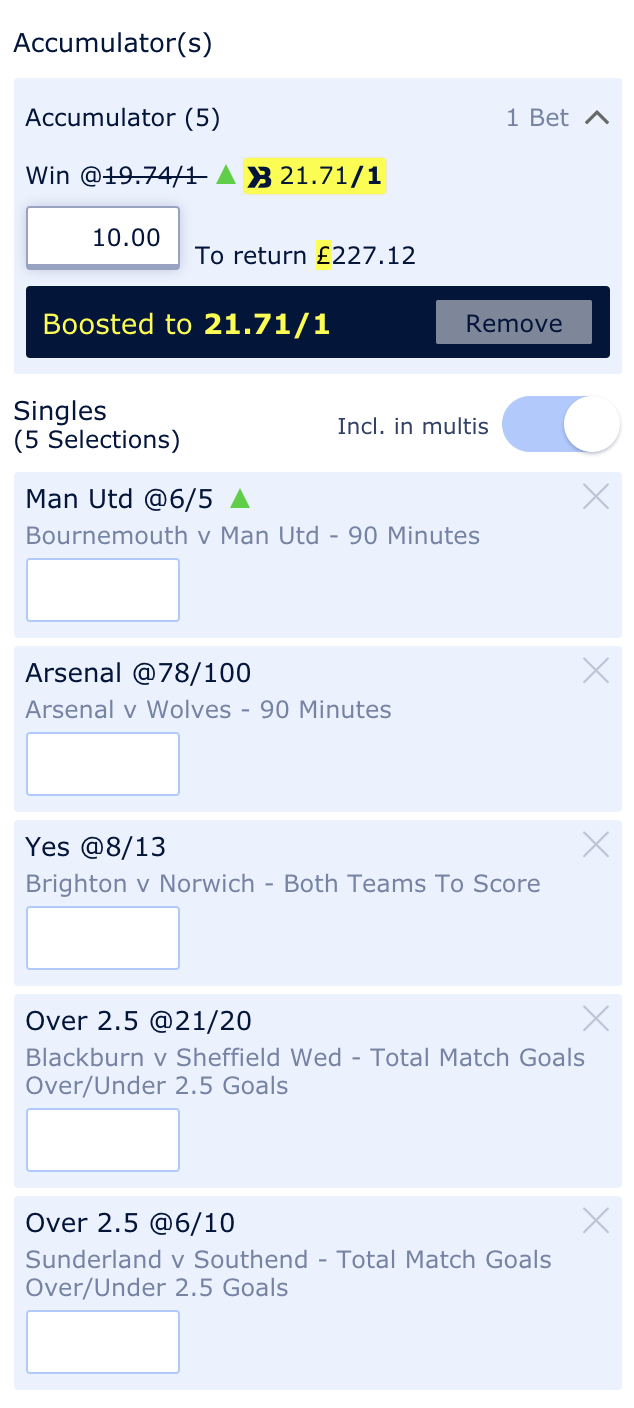This screenshot has width=634, height=1408.
Task: Tap stake box for Brighton v Norwich bet
Action: (x=103, y=938)
